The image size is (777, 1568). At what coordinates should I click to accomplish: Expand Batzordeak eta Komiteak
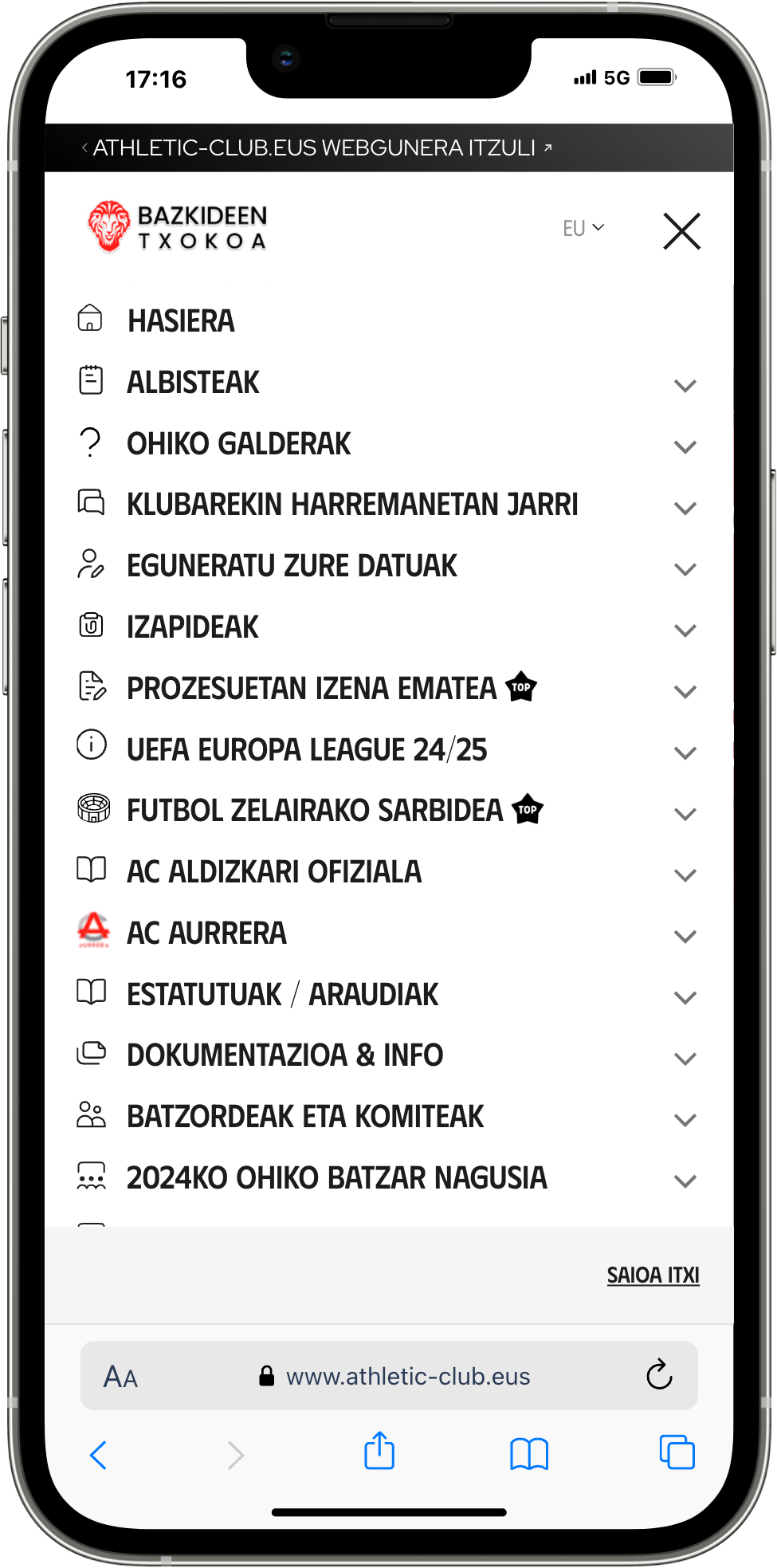pos(387,1117)
